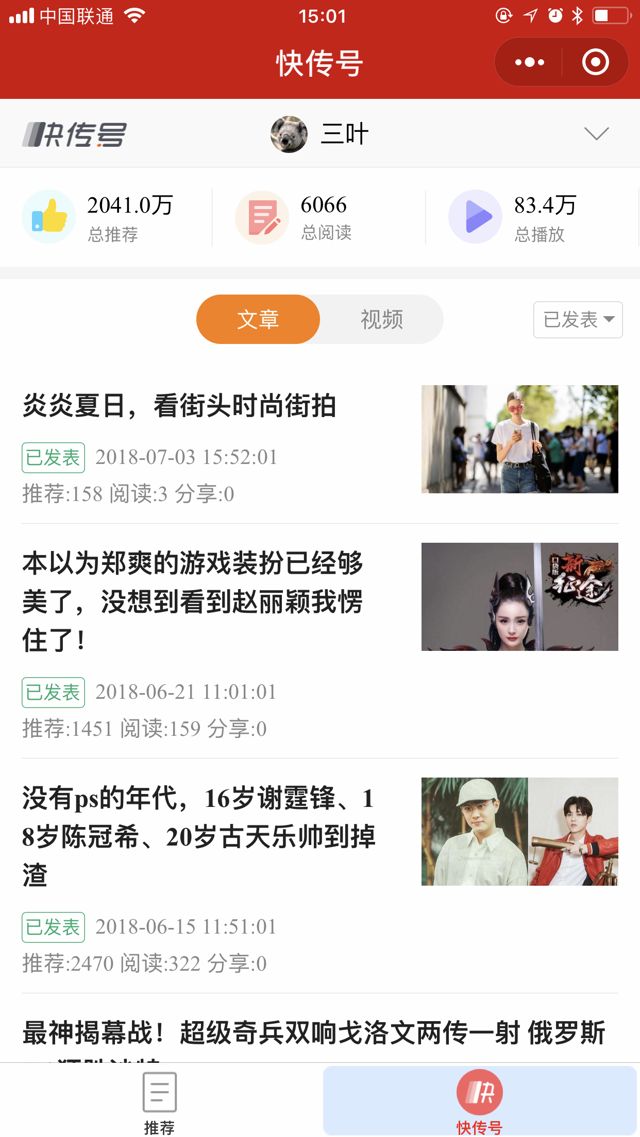Switch to the 视频 tab
Viewport: 640px width, 1137px height.
pos(381,320)
